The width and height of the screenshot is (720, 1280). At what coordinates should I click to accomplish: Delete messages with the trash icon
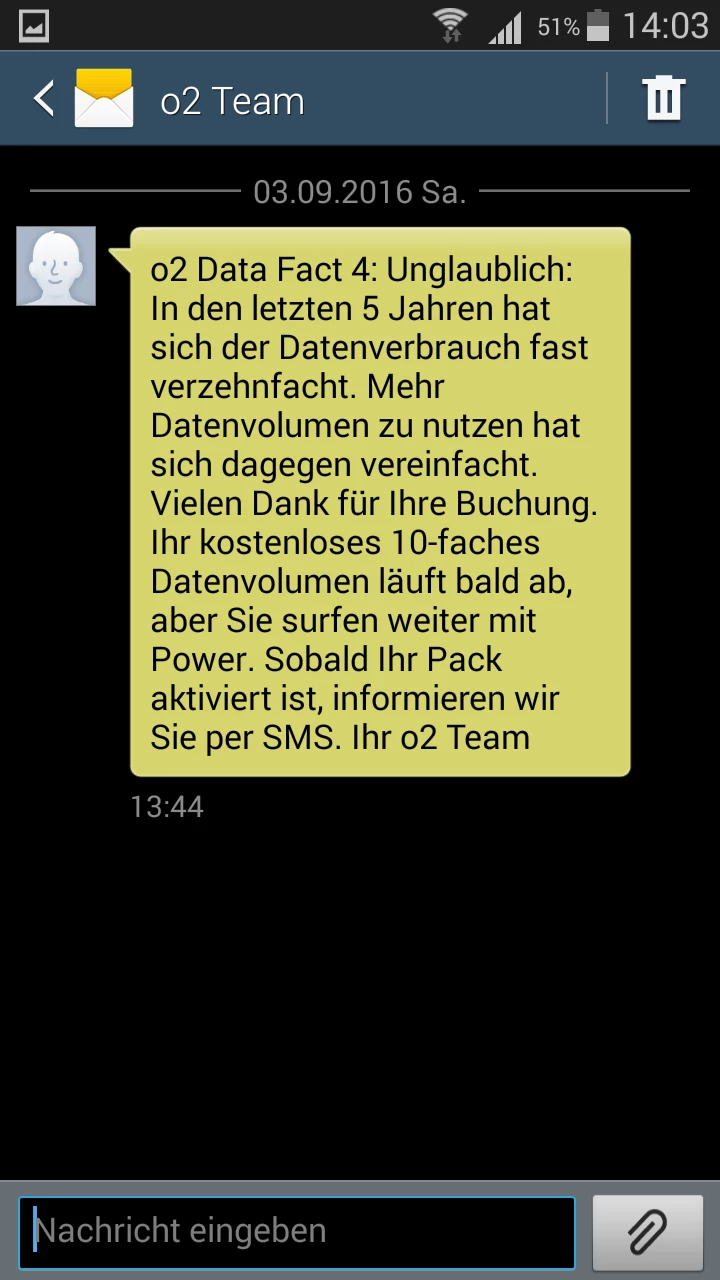[x=663, y=99]
